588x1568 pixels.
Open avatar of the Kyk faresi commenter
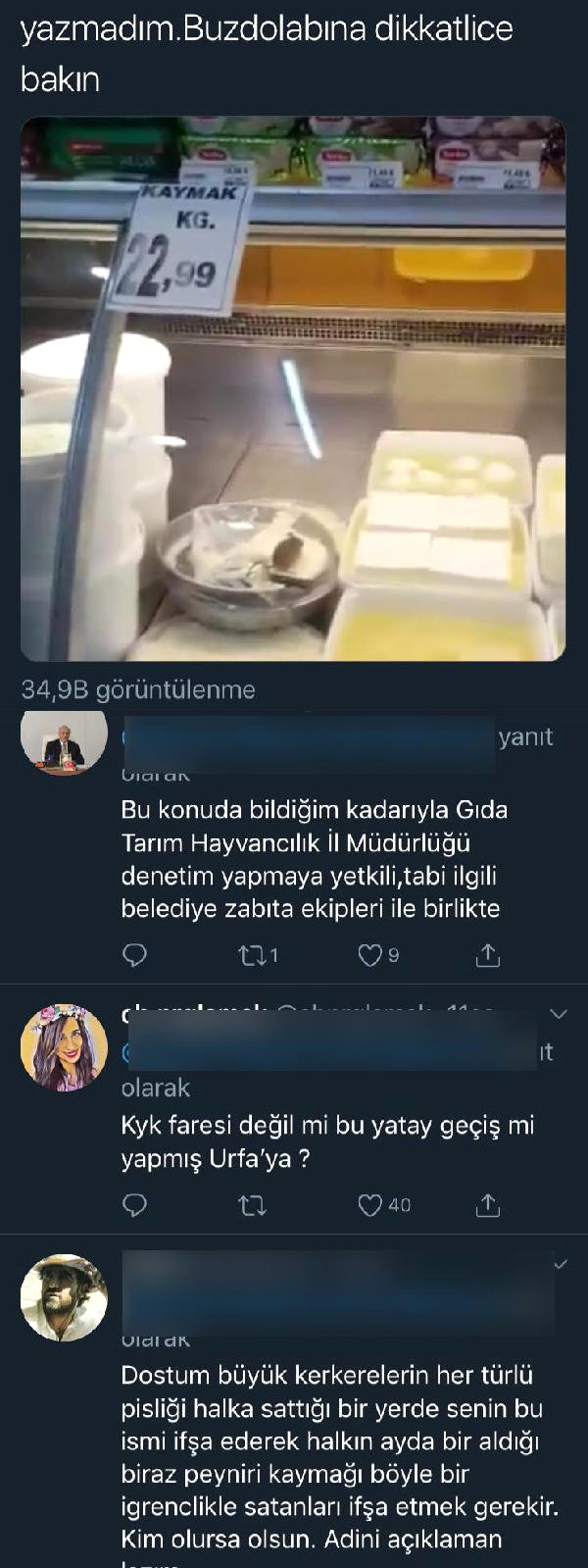point(64,1046)
